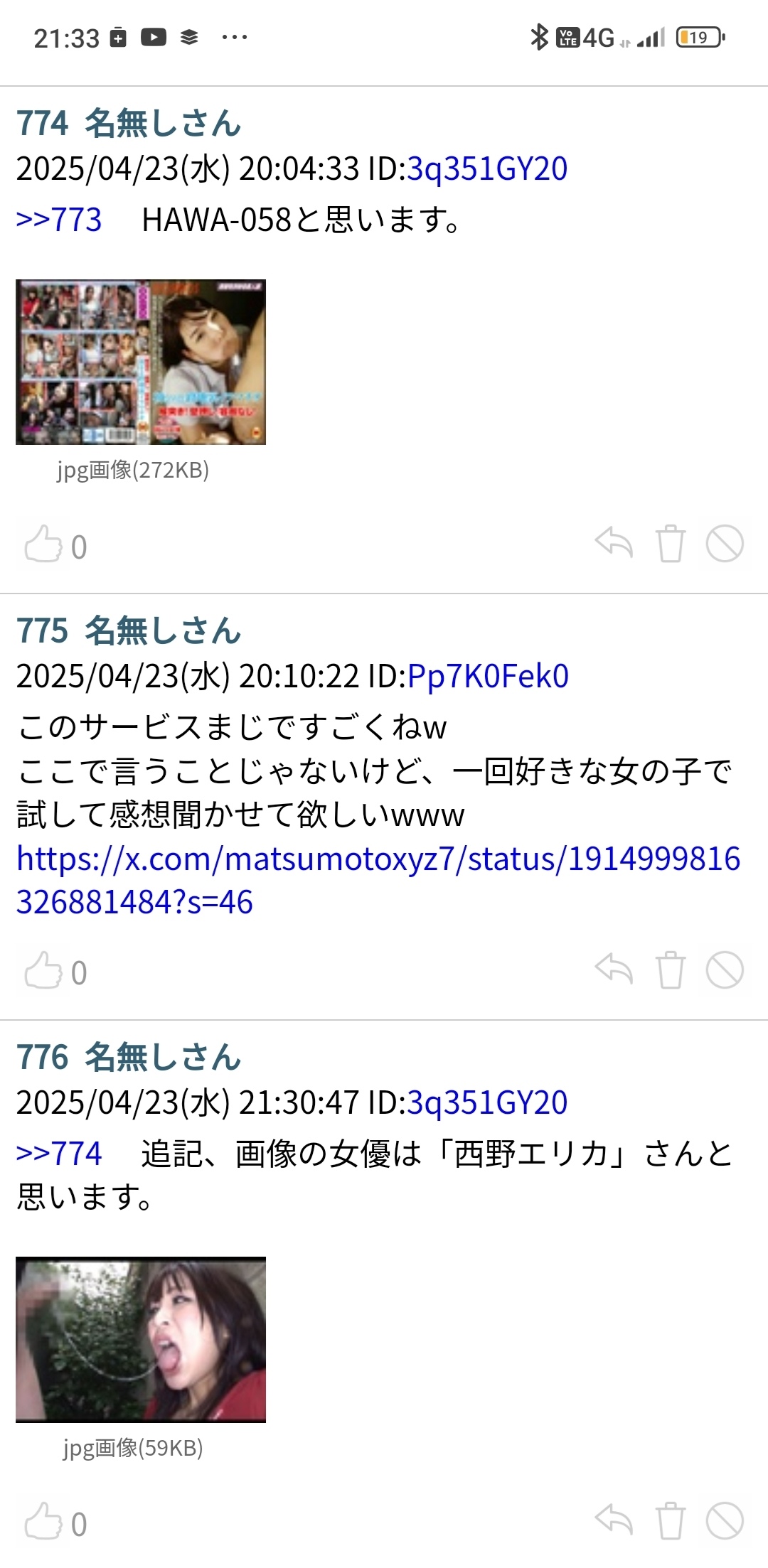Screen dimensions: 768x1568
Task: Open the 59KB jpg image thumbnail
Action: pyautogui.click(x=141, y=1339)
